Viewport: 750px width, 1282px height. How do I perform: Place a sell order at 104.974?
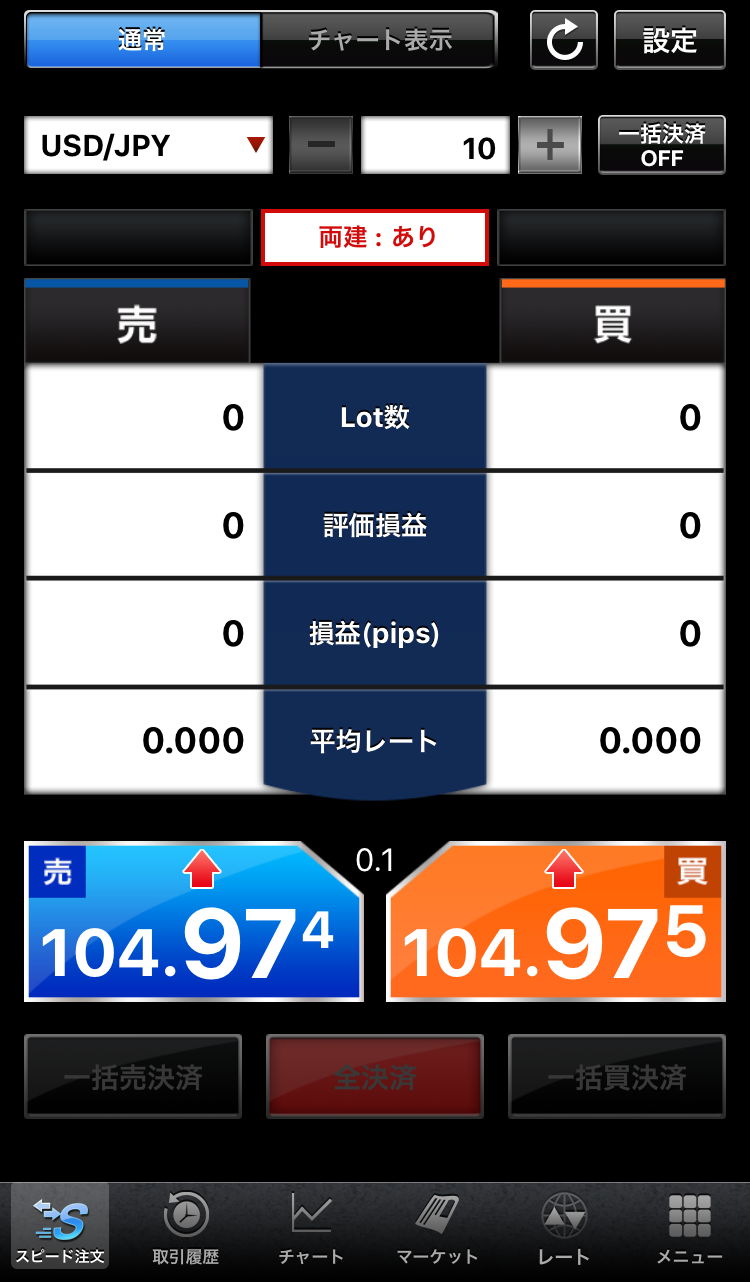tap(193, 921)
